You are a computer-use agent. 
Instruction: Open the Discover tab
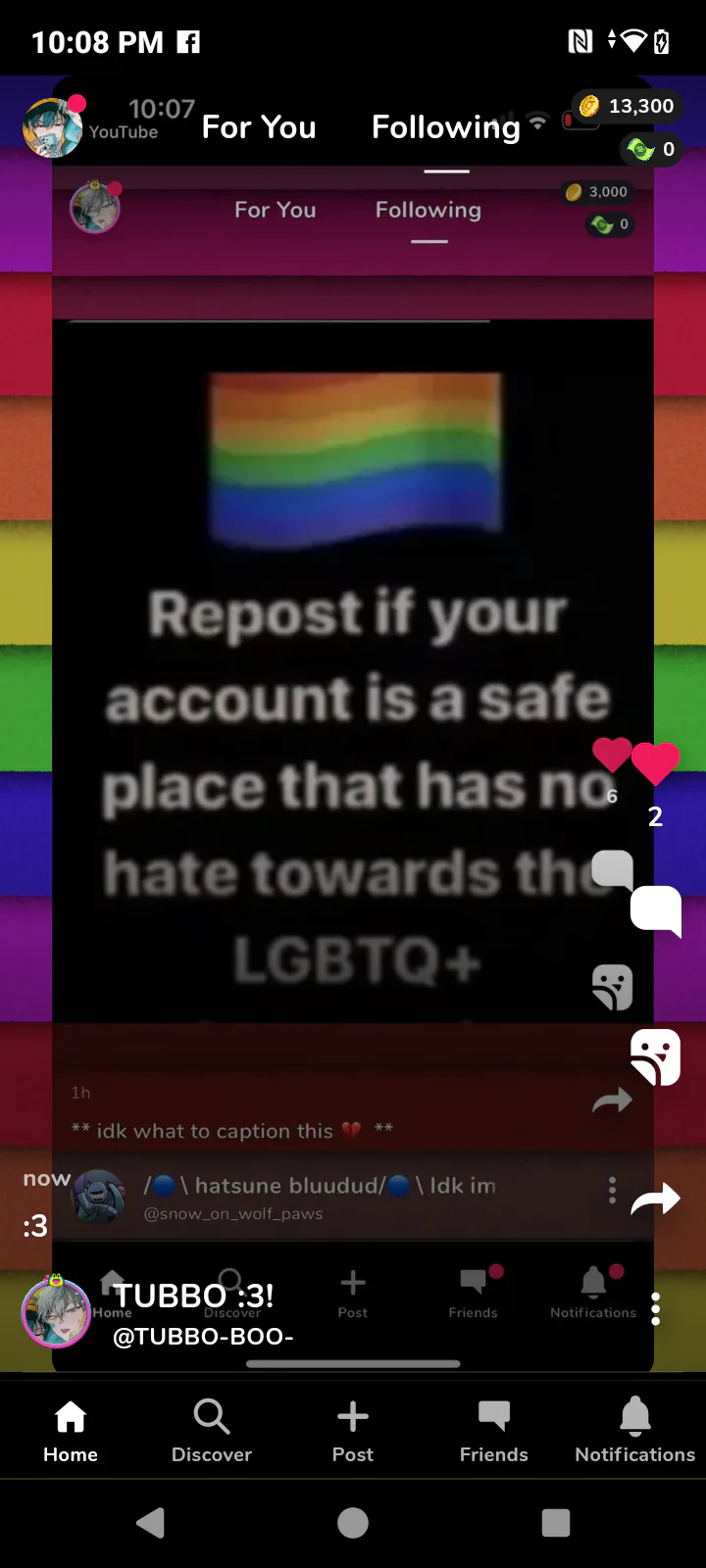[212, 1431]
